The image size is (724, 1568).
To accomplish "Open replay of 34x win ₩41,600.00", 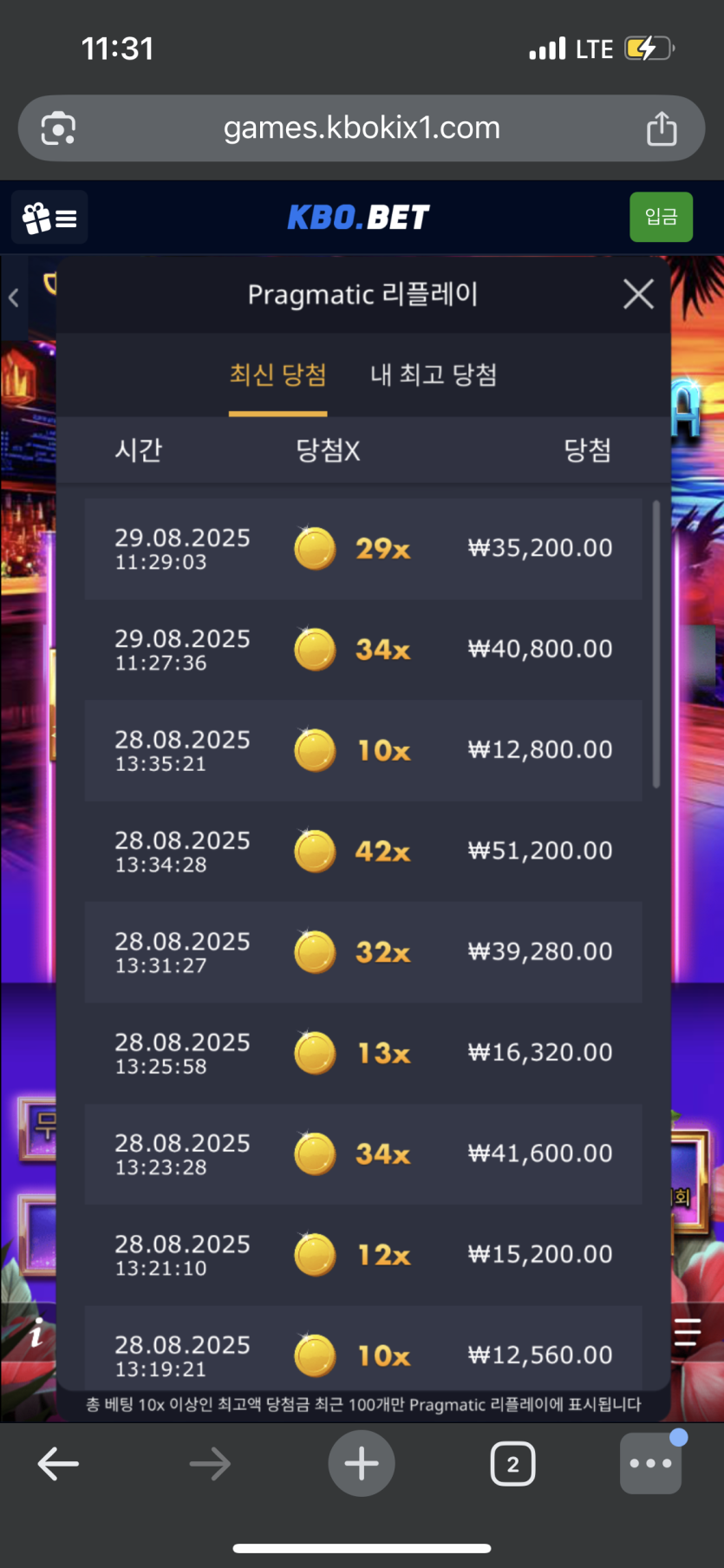I will [x=362, y=1153].
